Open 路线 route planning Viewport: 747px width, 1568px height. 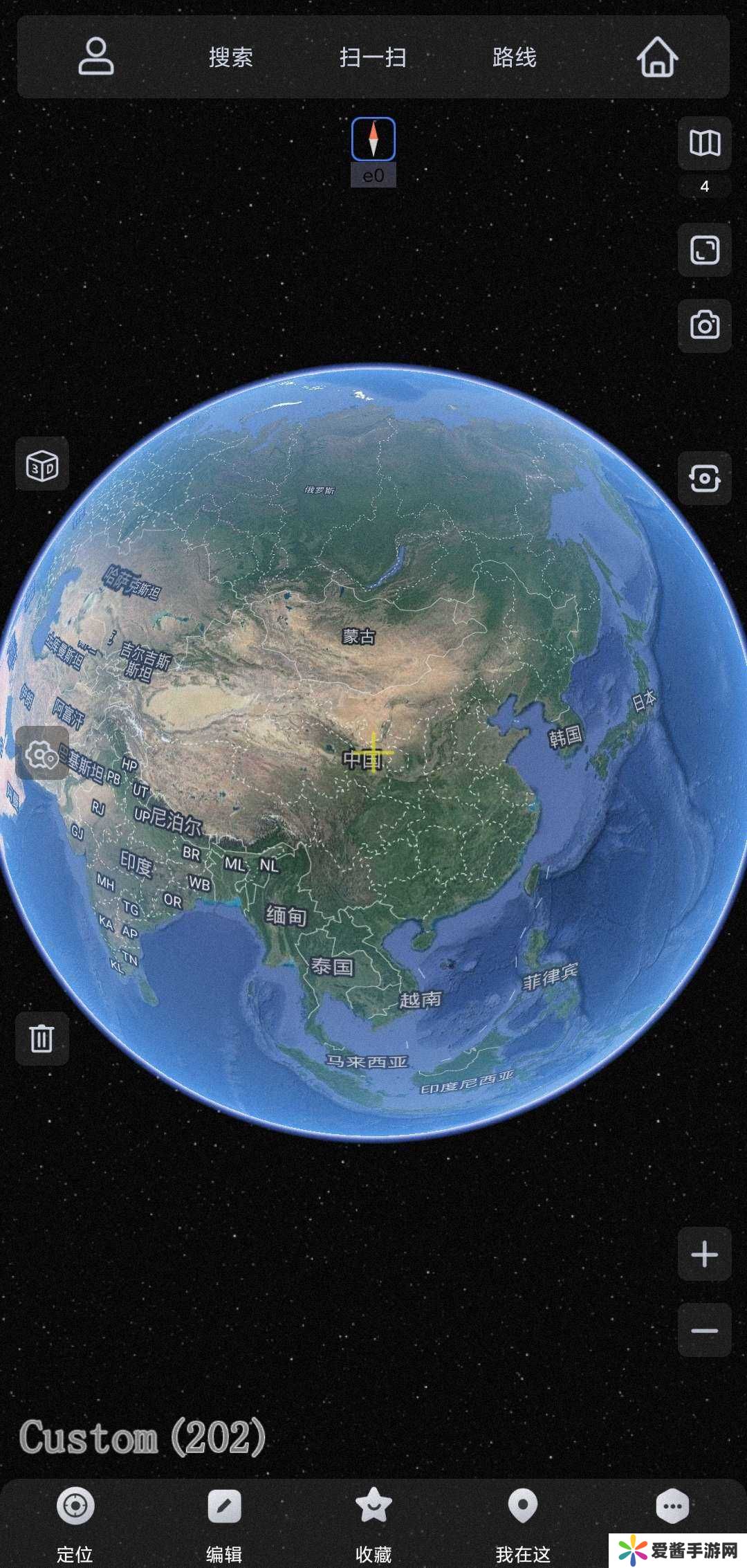[514, 57]
